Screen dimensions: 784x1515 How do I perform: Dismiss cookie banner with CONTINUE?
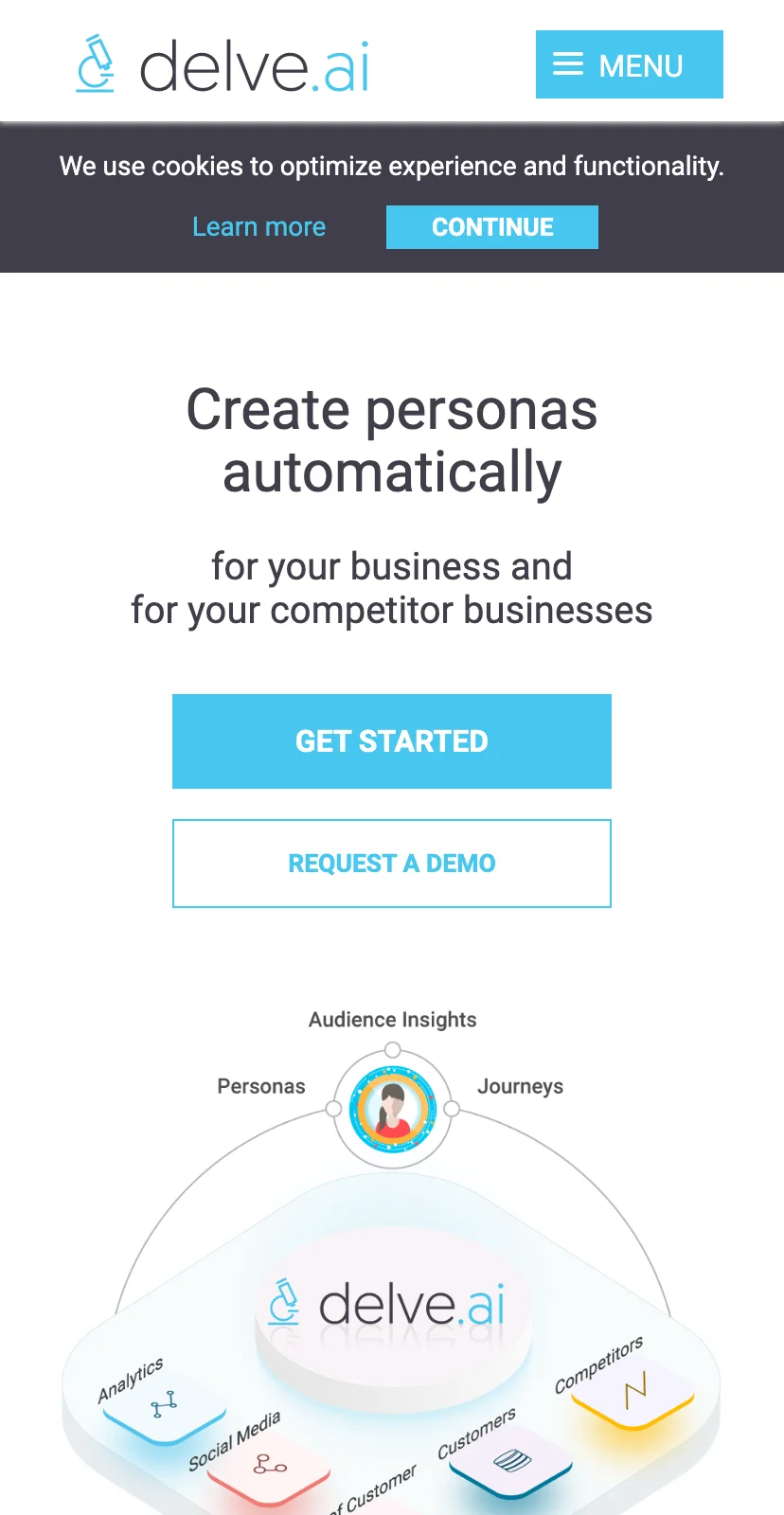[x=492, y=227]
